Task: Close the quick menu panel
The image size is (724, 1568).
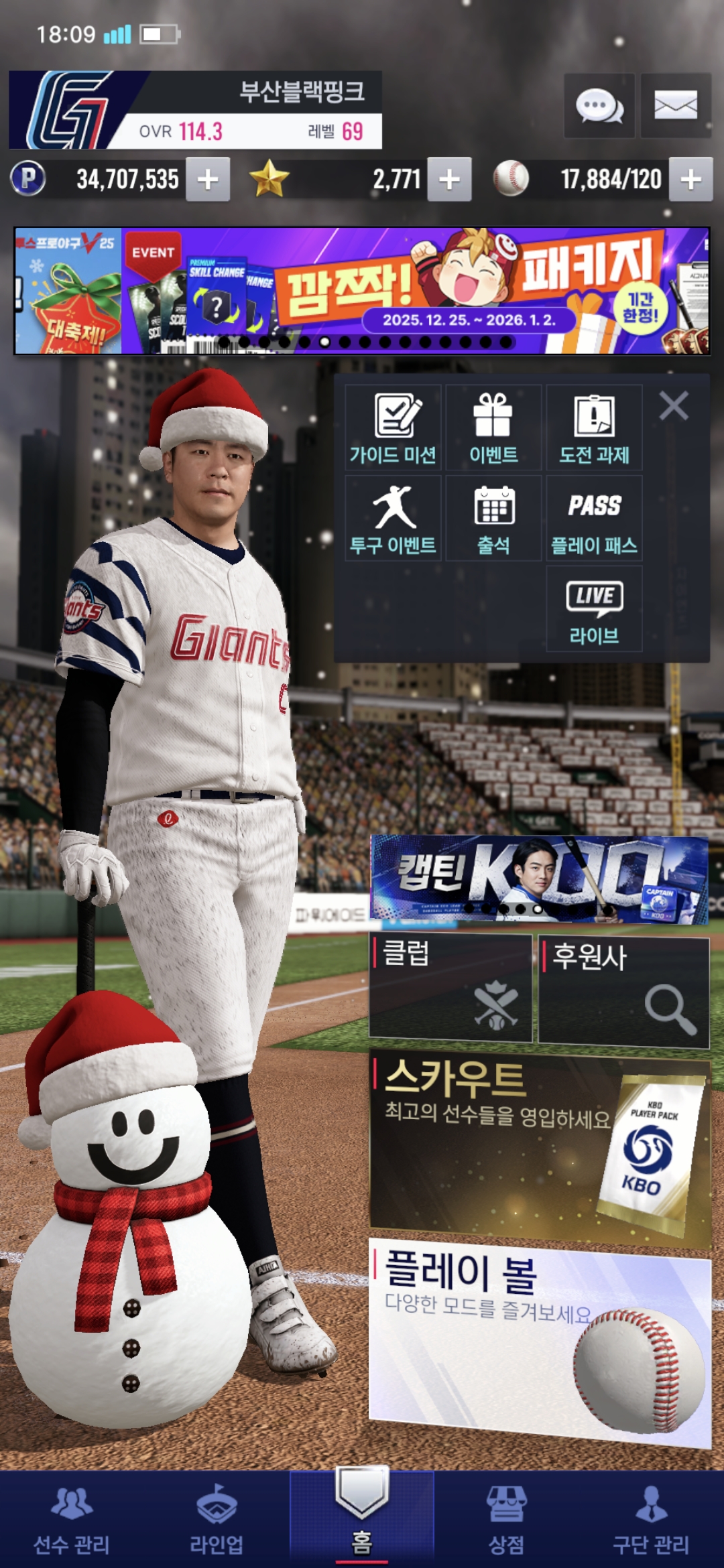Action: coord(673,406)
